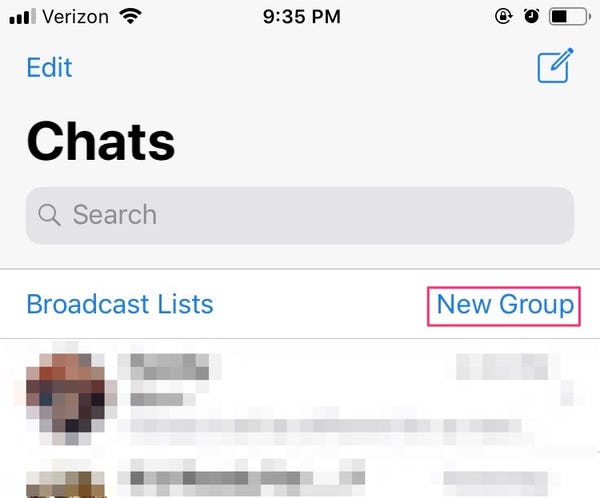
Task: Open the first blurred chat thread
Action: pyautogui.click(x=300, y=397)
